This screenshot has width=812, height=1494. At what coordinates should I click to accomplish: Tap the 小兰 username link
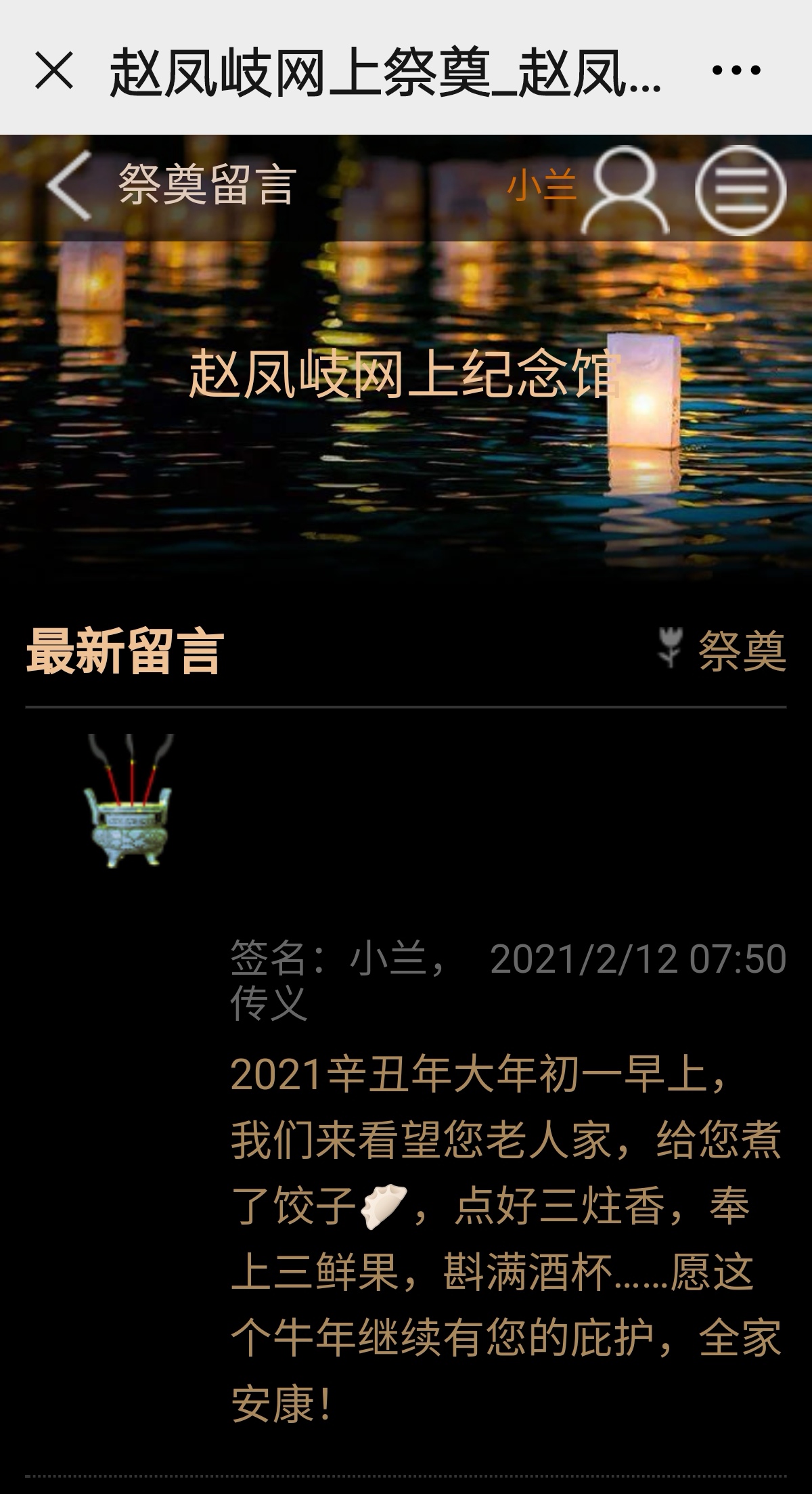click(541, 185)
